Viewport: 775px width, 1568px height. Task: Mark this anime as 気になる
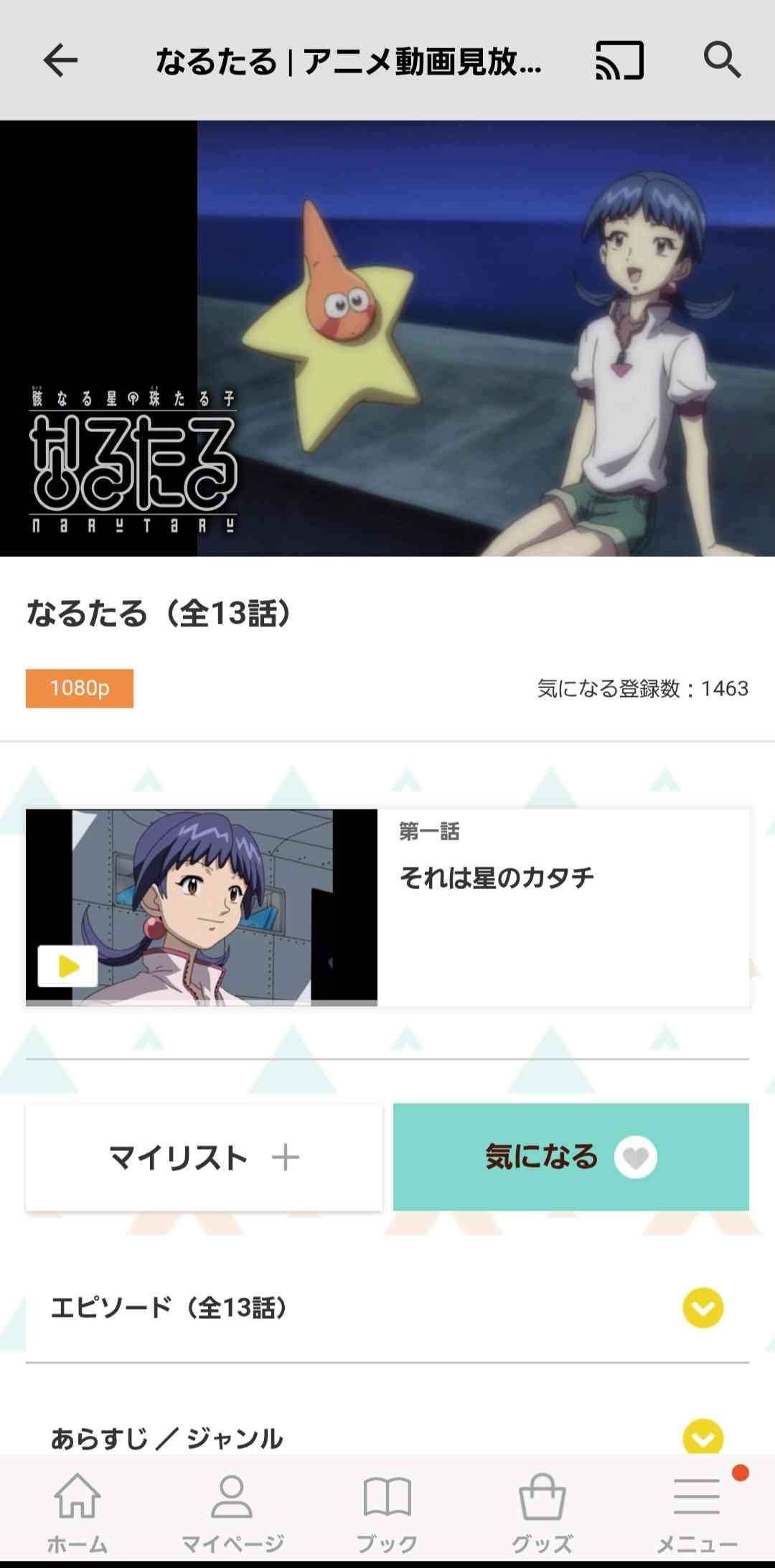pos(570,1157)
